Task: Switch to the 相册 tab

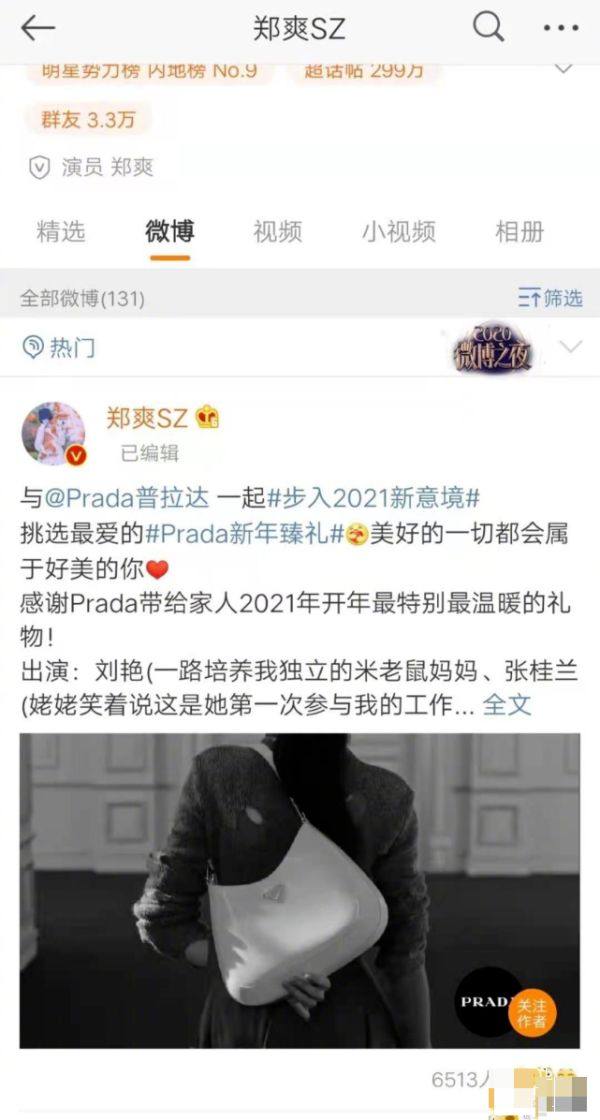Action: click(x=519, y=231)
